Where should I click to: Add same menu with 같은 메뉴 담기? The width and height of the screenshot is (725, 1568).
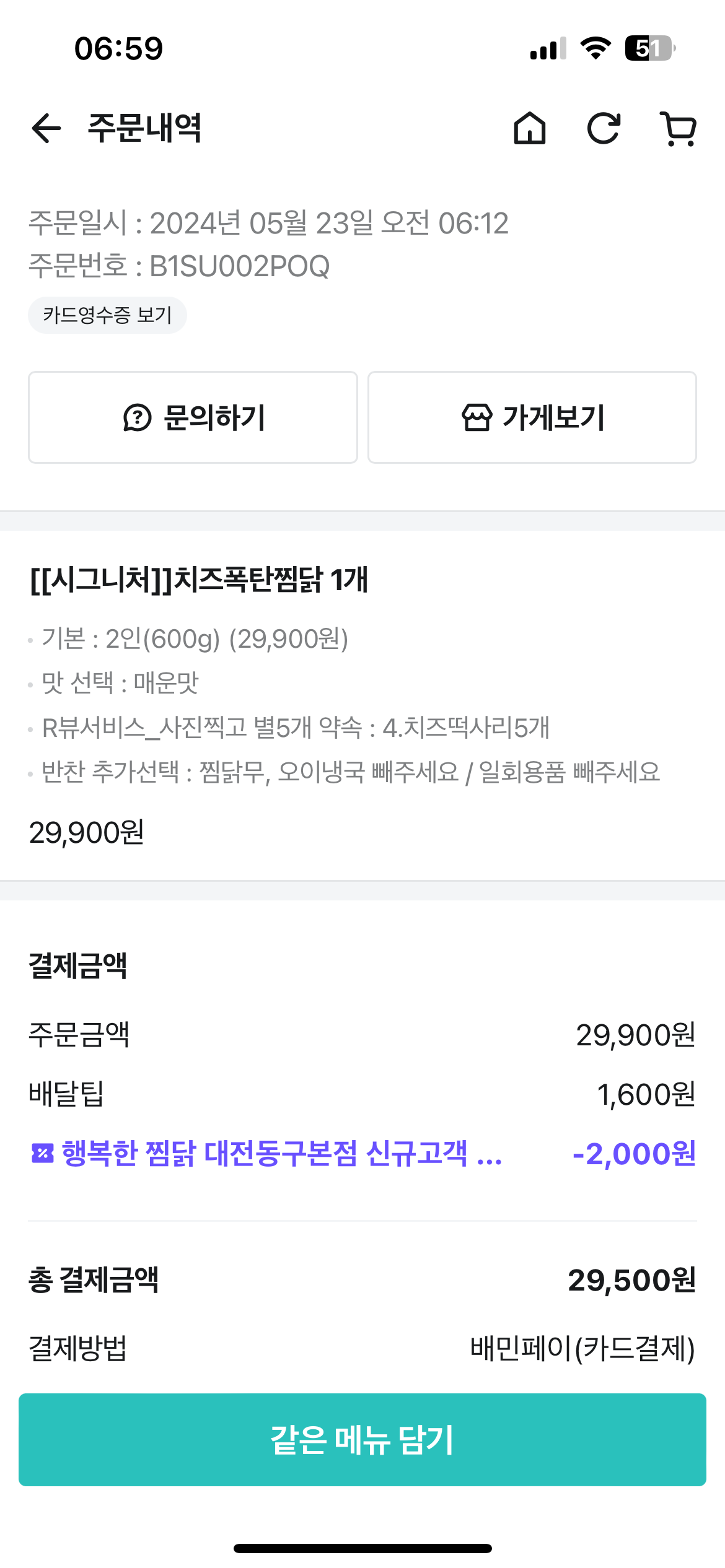(362, 1440)
